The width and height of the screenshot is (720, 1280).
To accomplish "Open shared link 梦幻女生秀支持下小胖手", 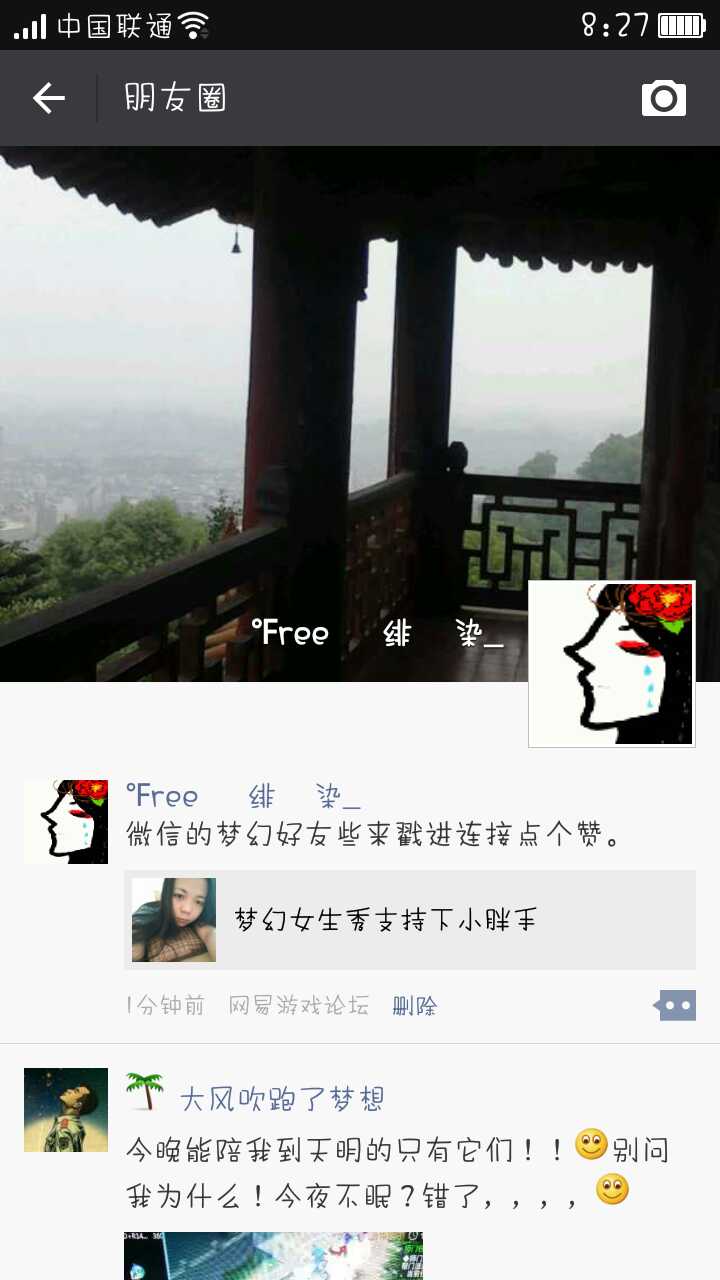I will pyautogui.click(x=410, y=920).
